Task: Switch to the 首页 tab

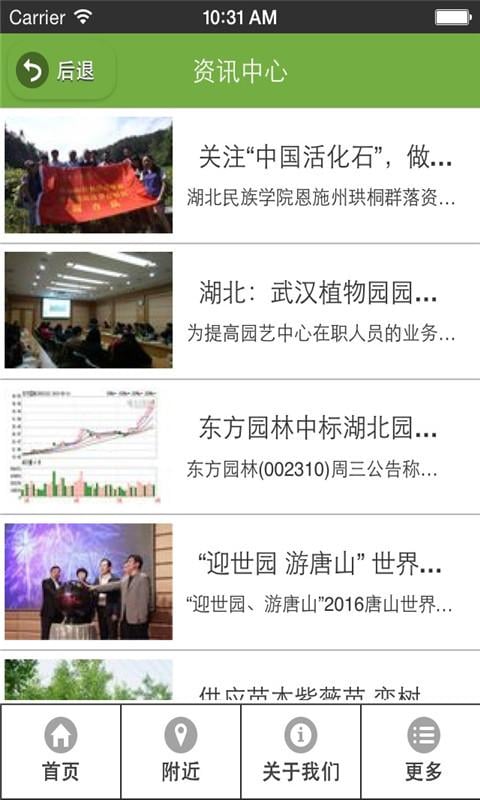Action: tap(60, 751)
